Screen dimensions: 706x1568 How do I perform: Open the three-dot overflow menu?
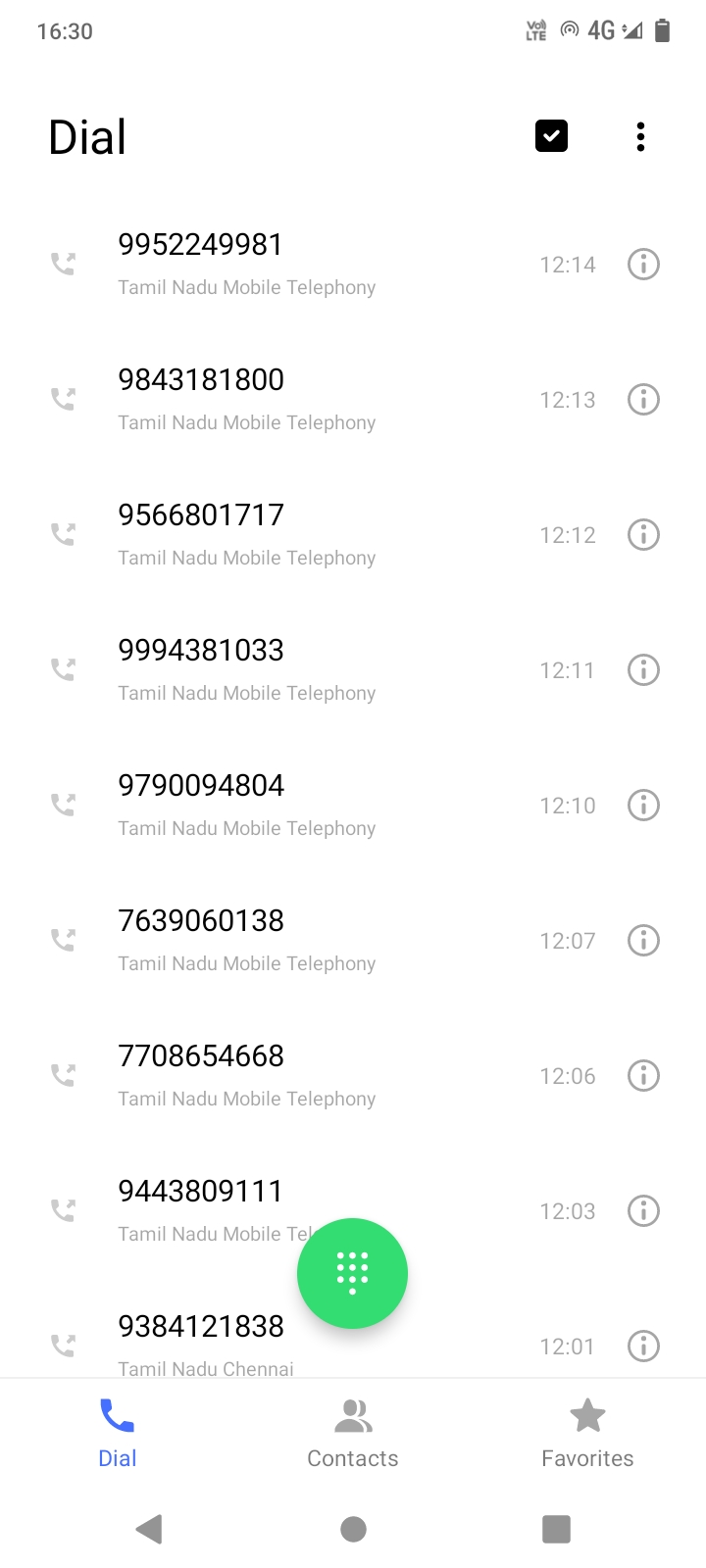640,137
